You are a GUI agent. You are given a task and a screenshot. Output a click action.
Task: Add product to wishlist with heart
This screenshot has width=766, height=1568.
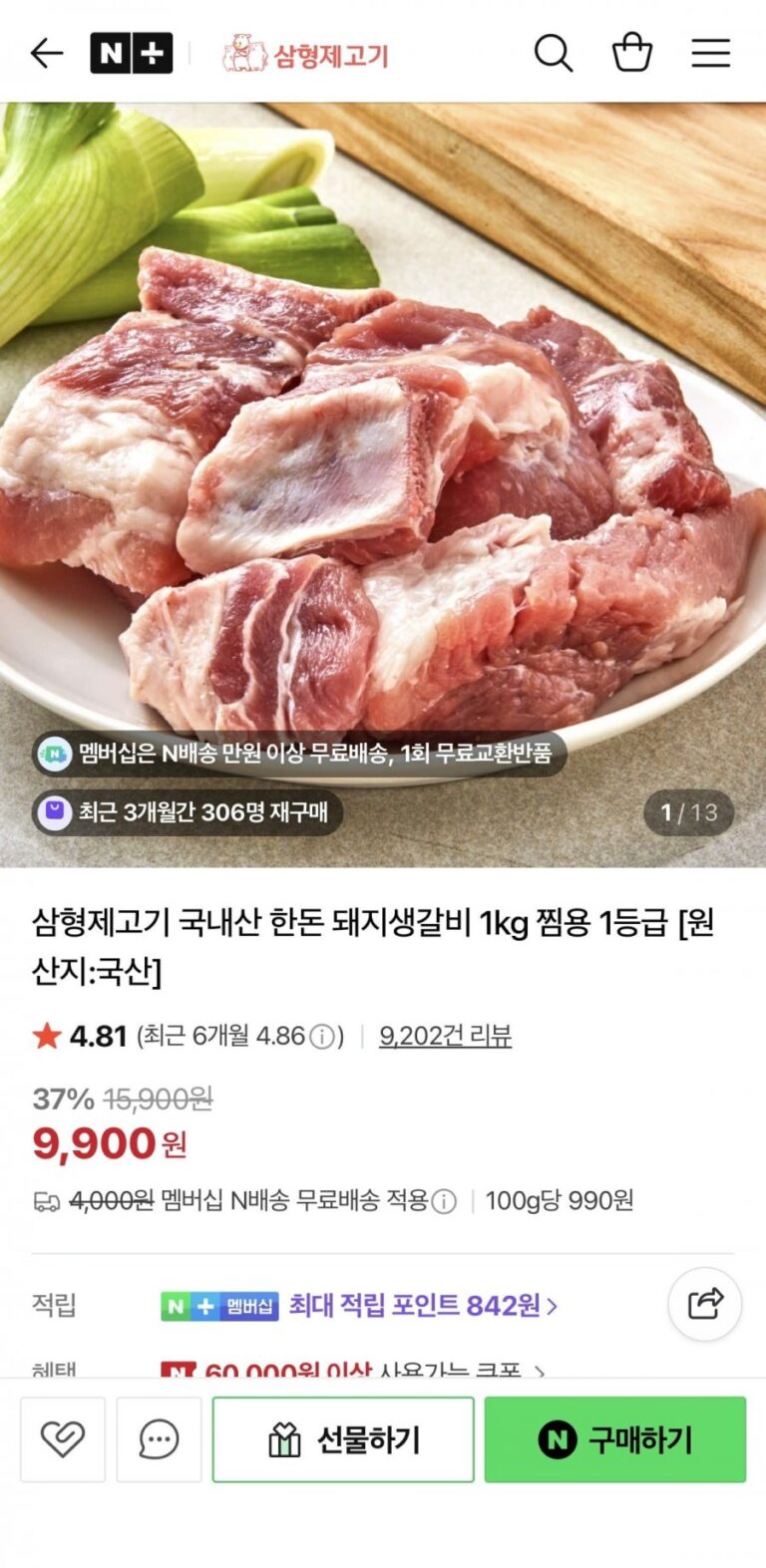(63, 1439)
